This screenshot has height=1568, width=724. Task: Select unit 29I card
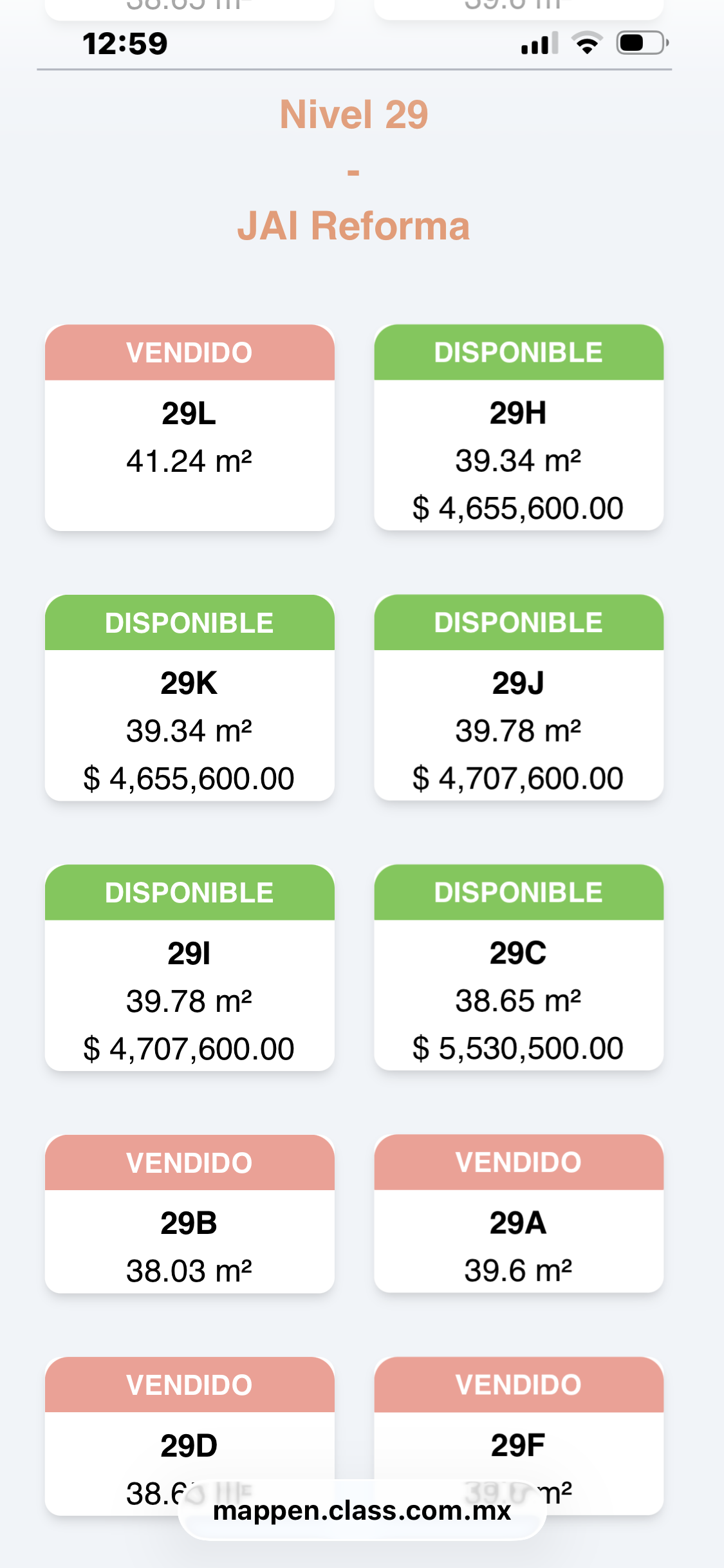tap(189, 967)
